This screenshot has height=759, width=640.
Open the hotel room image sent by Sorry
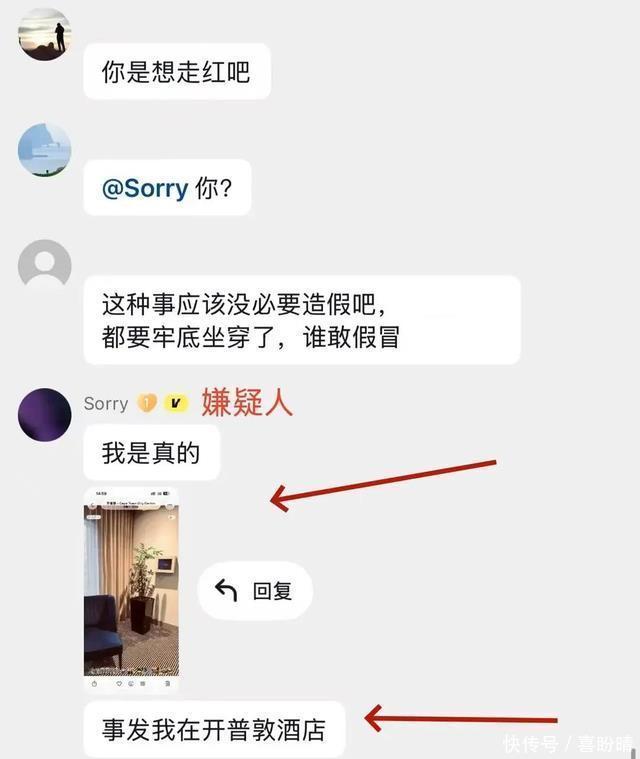tap(131, 589)
